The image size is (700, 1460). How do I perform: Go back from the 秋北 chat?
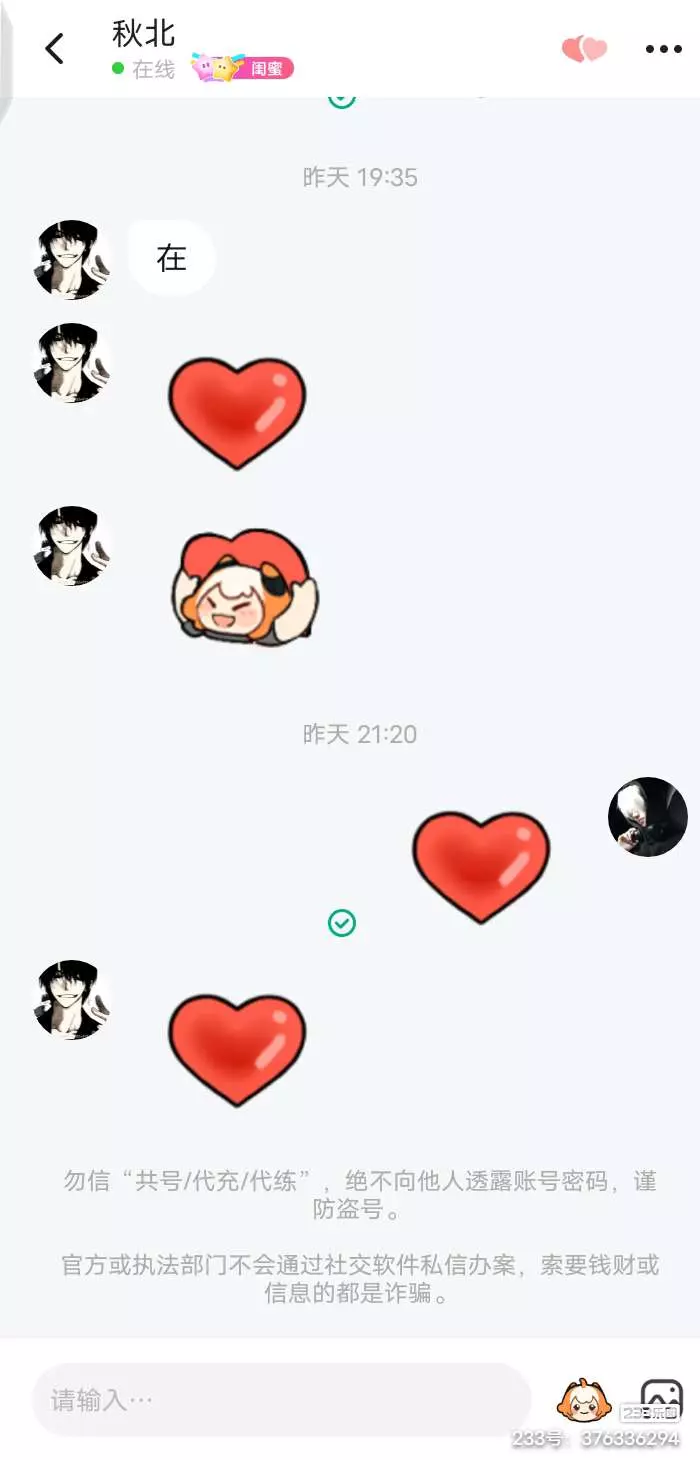coord(54,48)
